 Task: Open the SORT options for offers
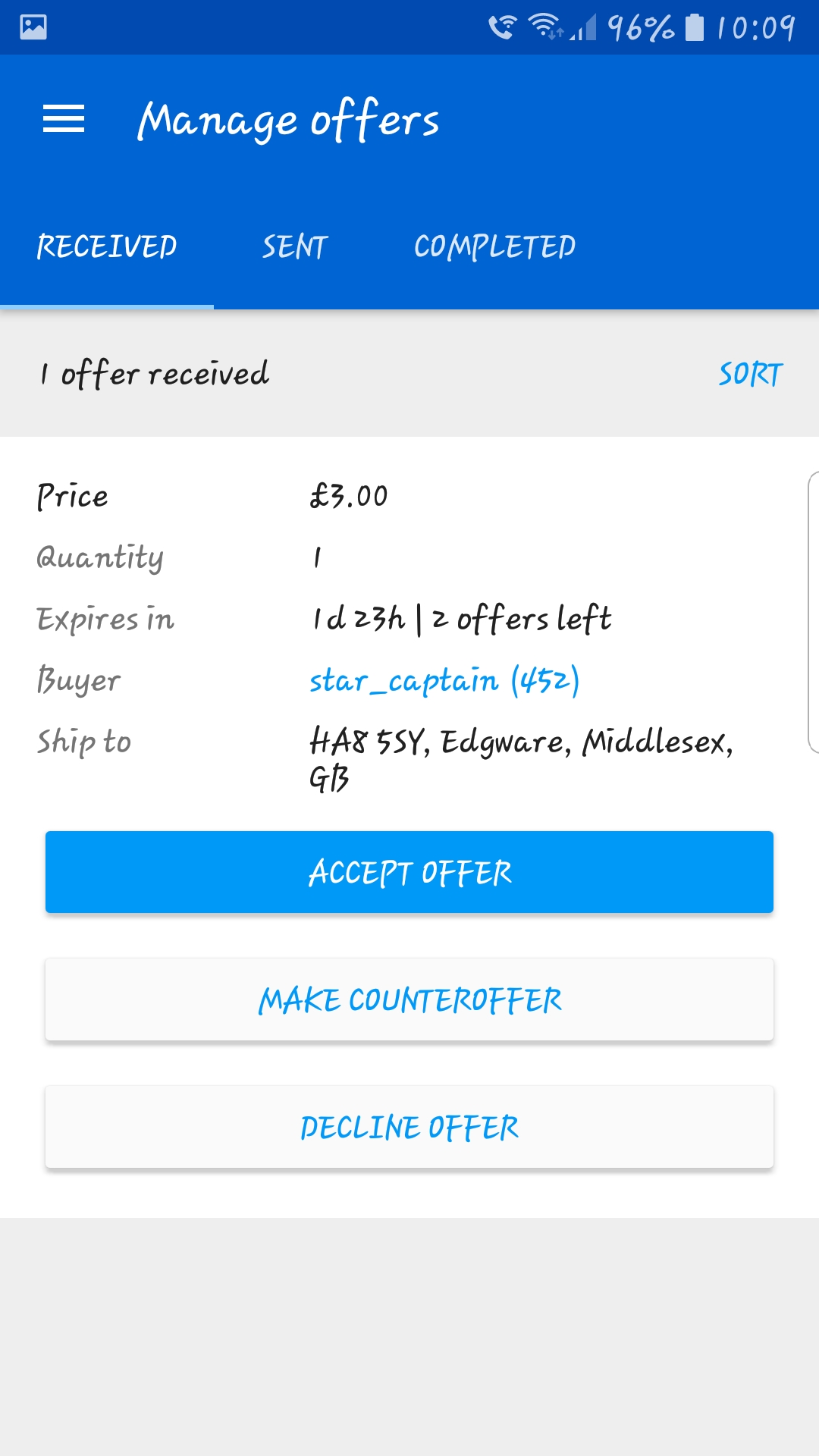[750, 372]
